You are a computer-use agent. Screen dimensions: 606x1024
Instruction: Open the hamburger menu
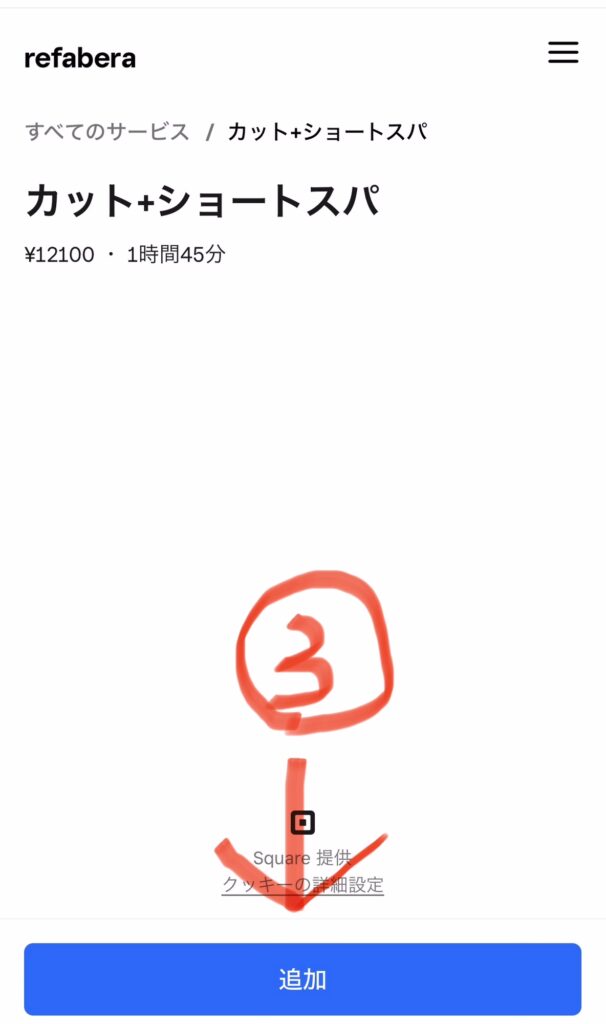click(563, 53)
